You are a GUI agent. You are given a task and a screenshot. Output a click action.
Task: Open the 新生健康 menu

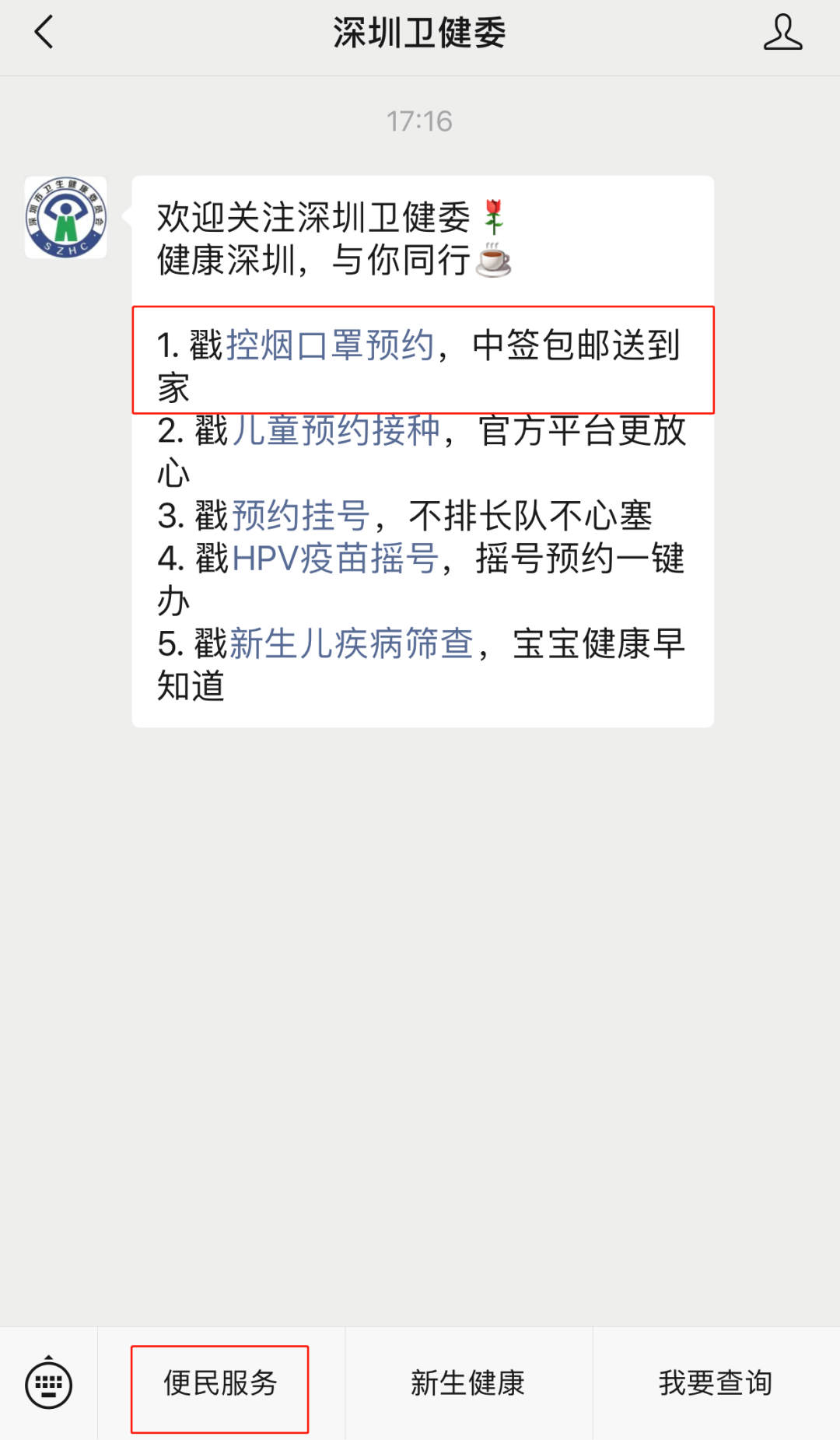click(x=468, y=1384)
